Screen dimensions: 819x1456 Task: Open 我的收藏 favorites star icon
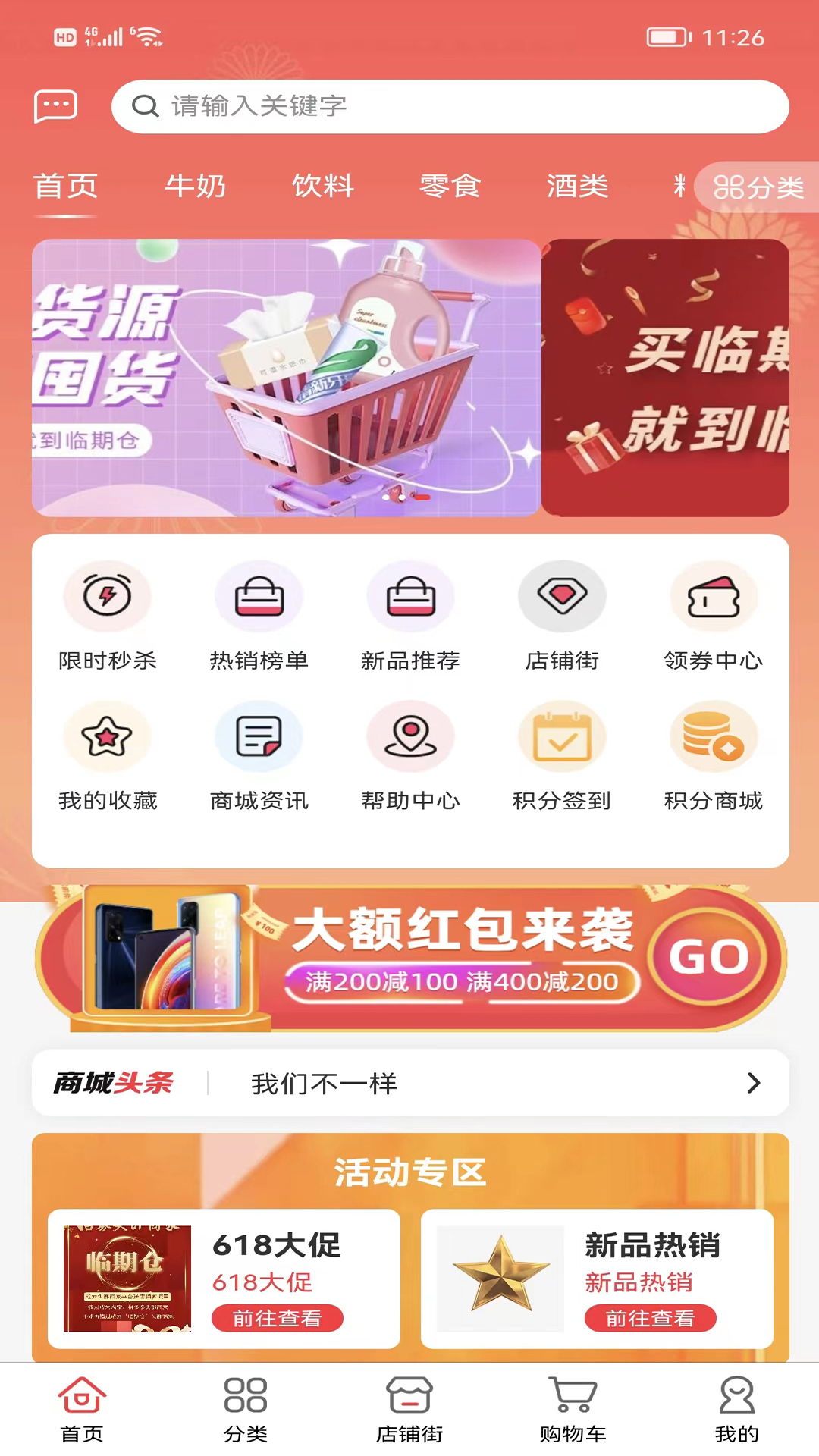tap(108, 736)
